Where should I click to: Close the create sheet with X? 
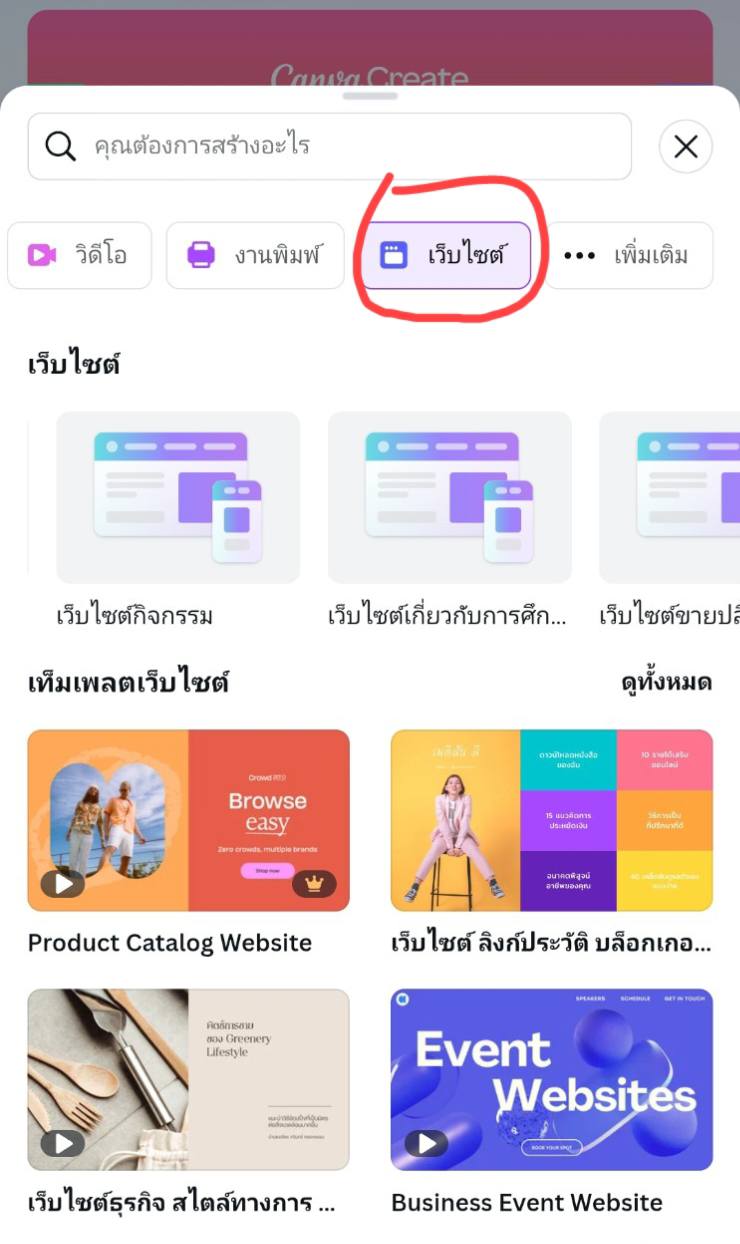tap(686, 147)
